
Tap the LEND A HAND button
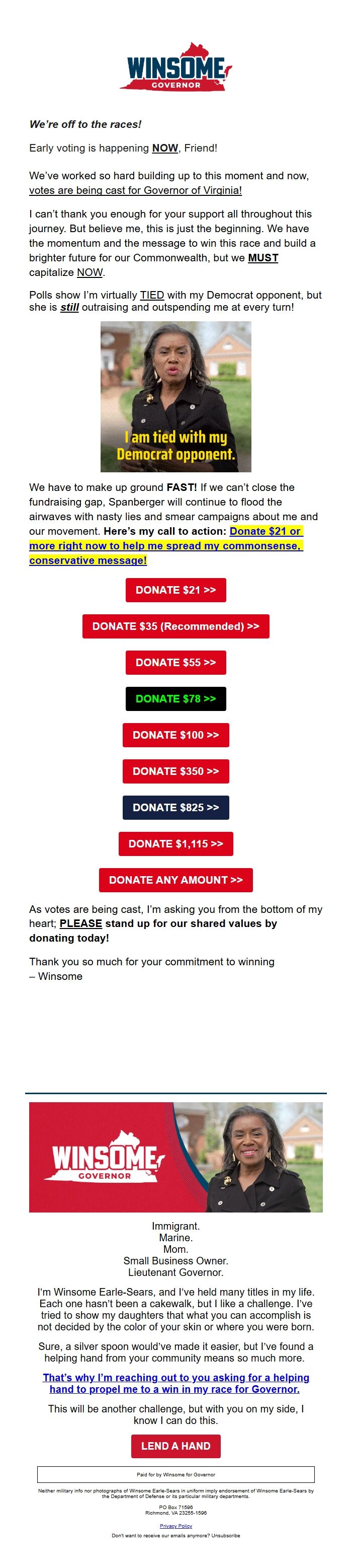(x=175, y=1446)
